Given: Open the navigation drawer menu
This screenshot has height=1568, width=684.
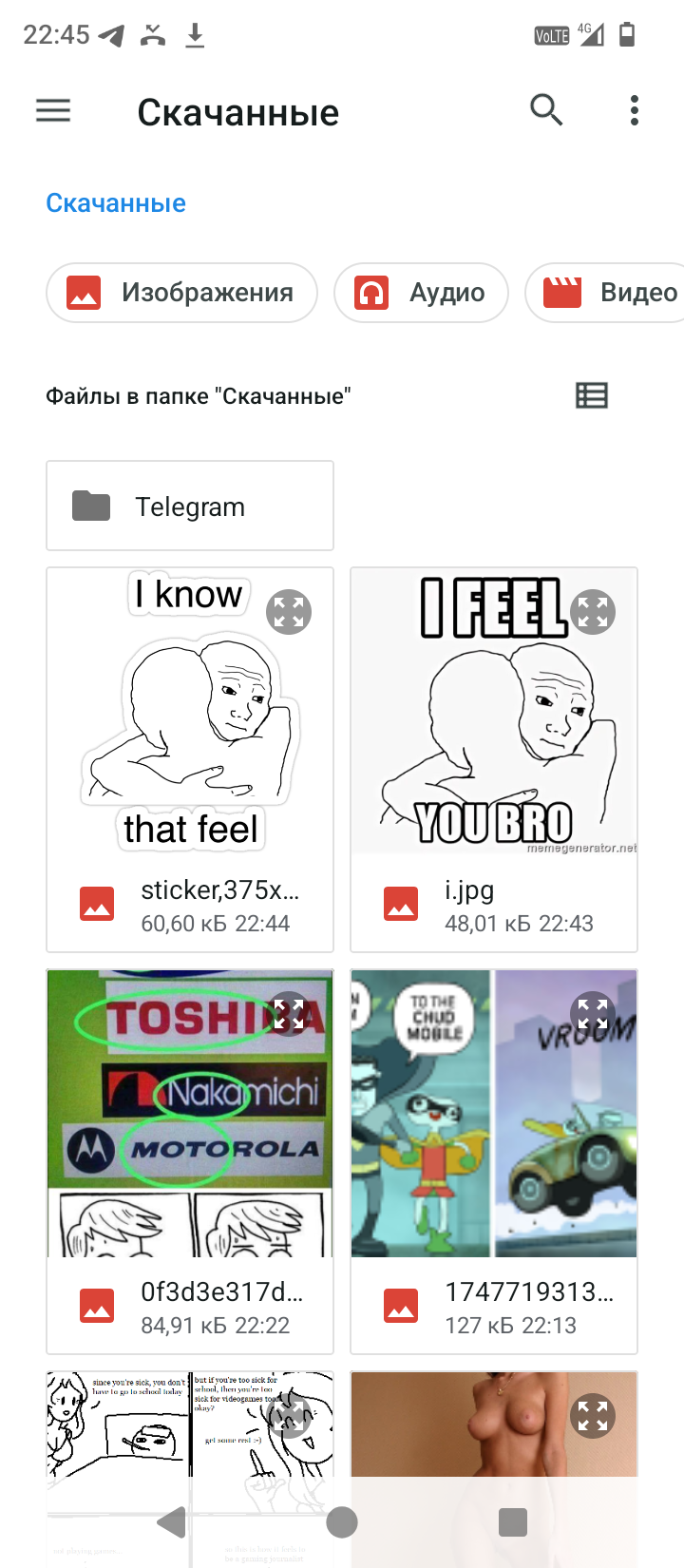Looking at the screenshot, I should tap(53, 111).
